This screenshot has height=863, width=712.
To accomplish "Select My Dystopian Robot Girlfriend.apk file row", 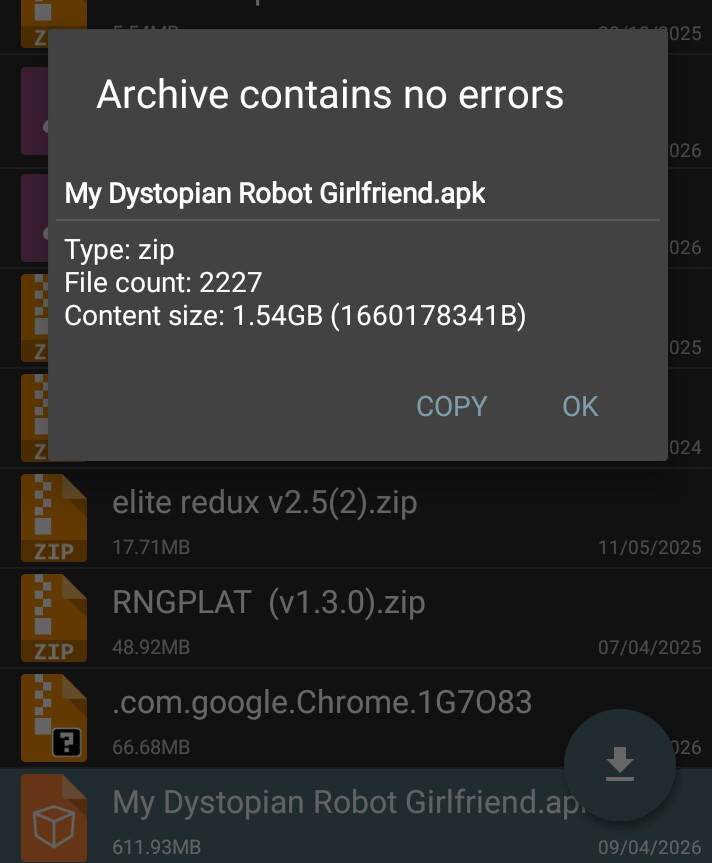I will pyautogui.click(x=300, y=815).
